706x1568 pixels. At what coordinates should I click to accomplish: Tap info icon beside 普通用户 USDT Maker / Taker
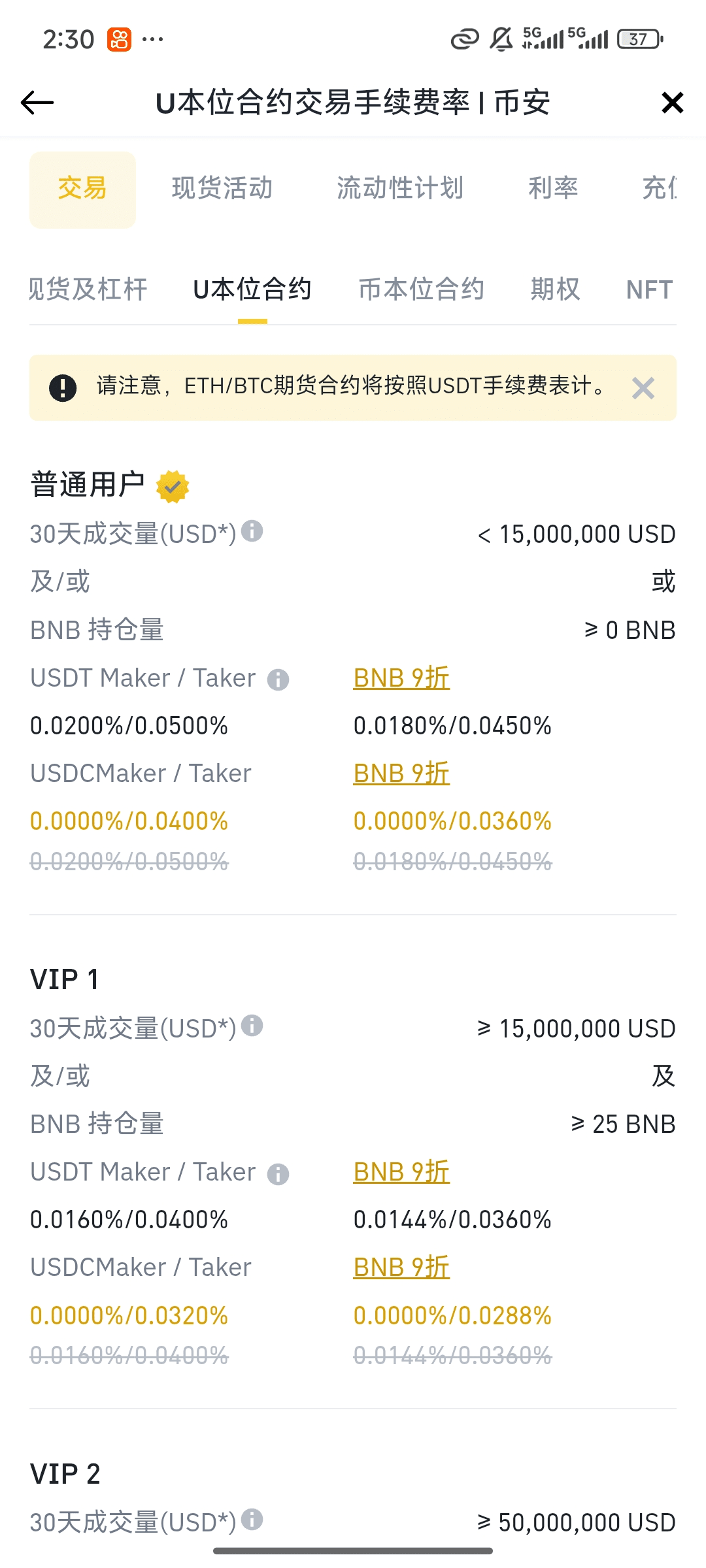[278, 679]
